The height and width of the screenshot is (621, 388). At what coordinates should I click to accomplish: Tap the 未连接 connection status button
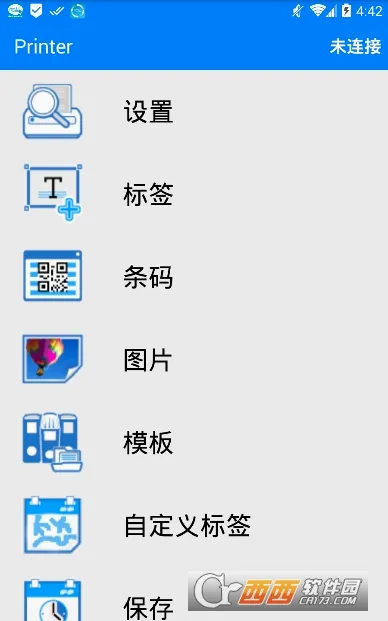pos(355,46)
